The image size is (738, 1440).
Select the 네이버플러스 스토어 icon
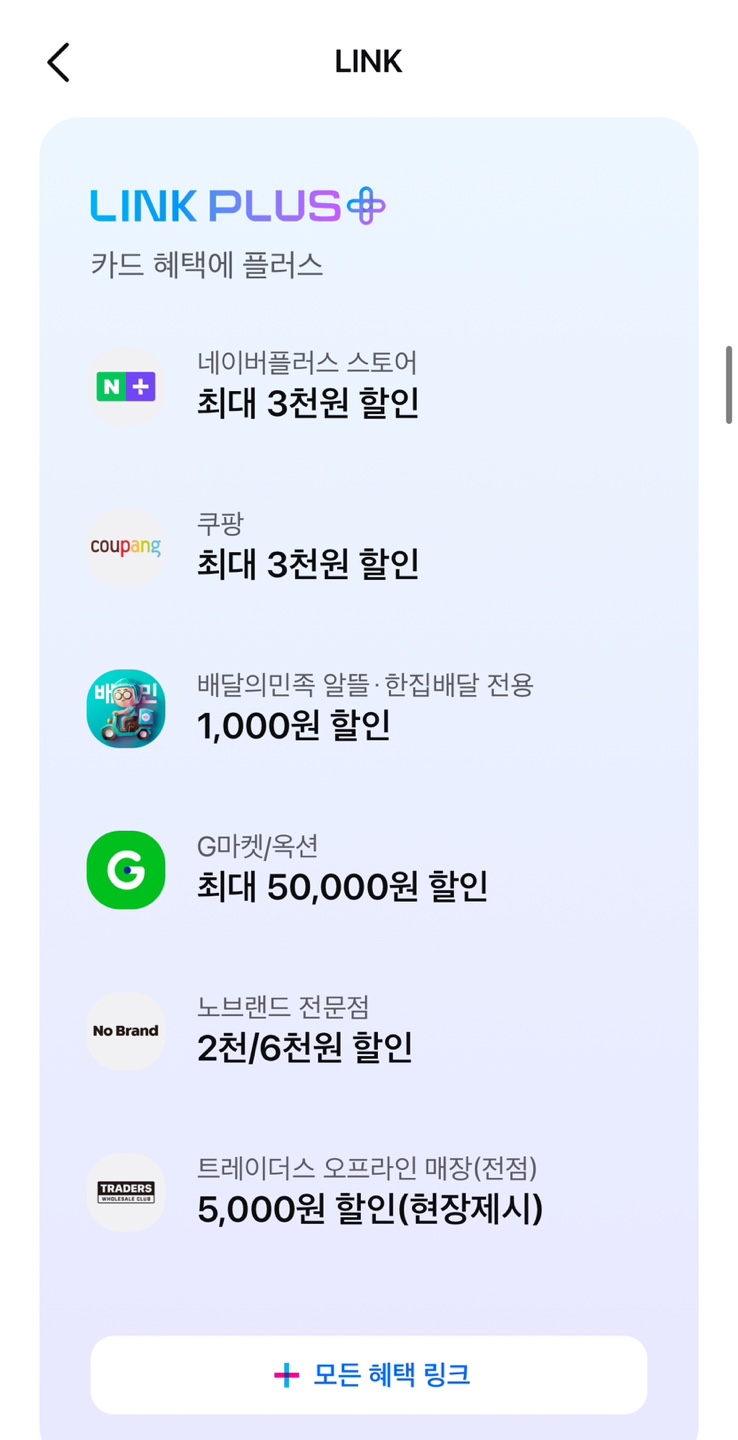[125, 387]
